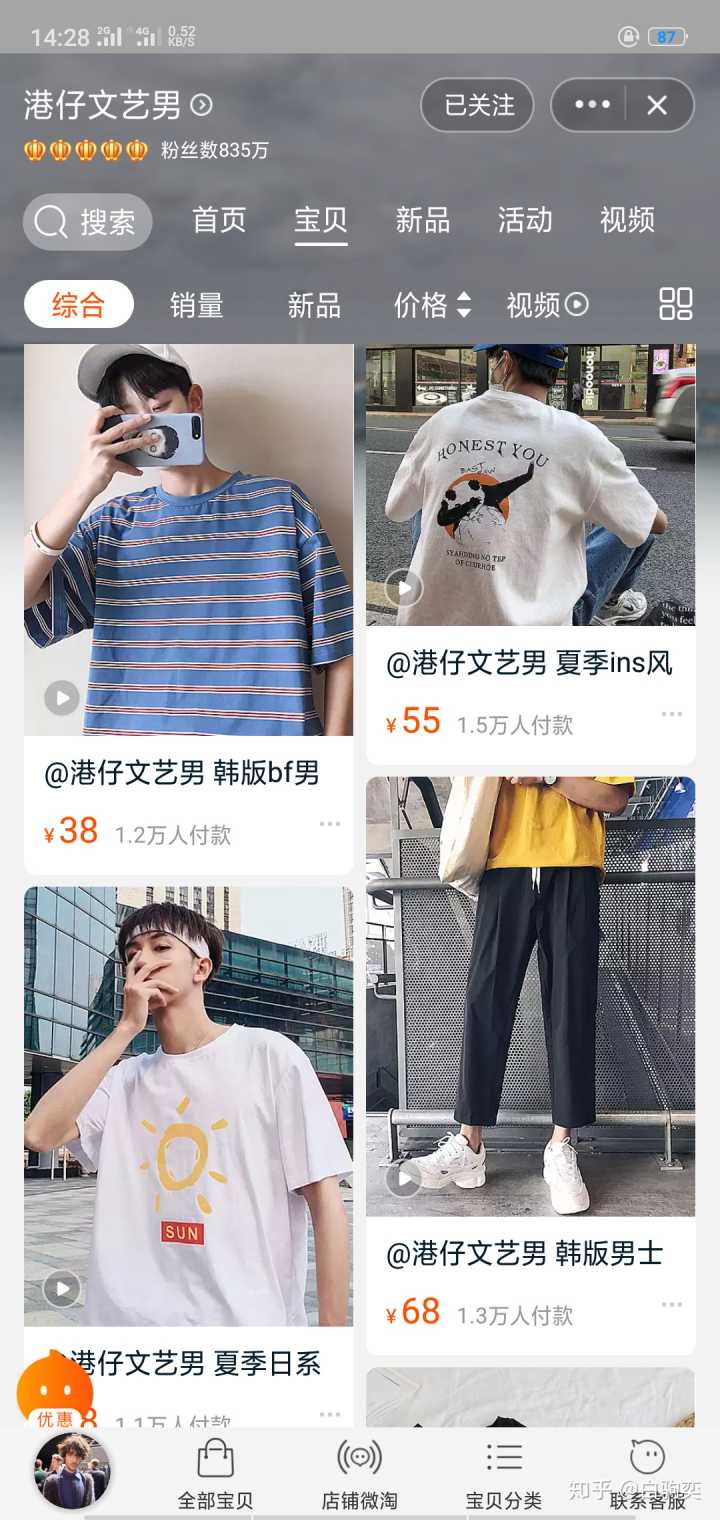This screenshot has height=1520, width=720.
Task: Open the three-dot more options menu
Action: point(592,105)
